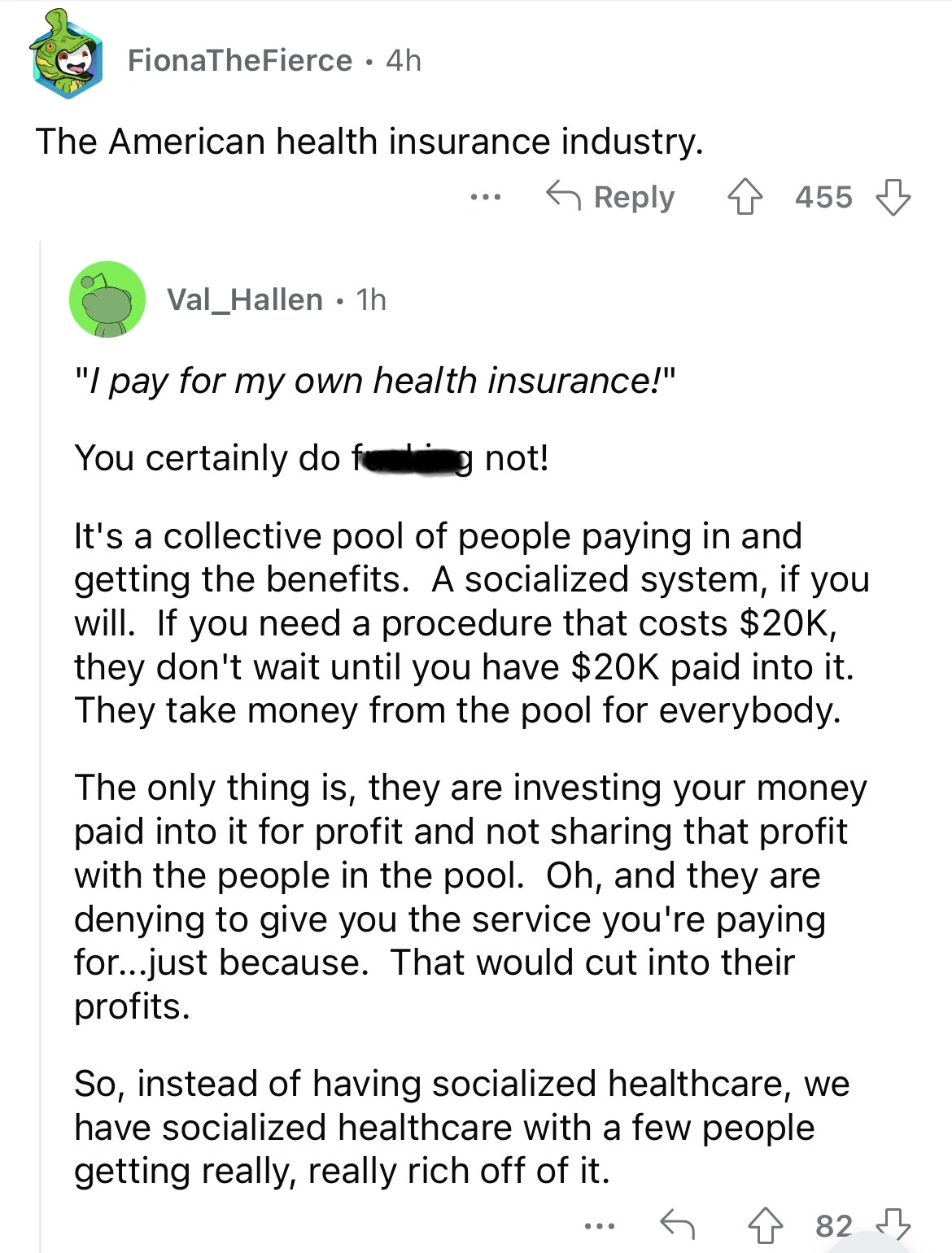Downvote FionaTheFierce's comment
The height and width of the screenshot is (1253, 952).
coord(893,197)
